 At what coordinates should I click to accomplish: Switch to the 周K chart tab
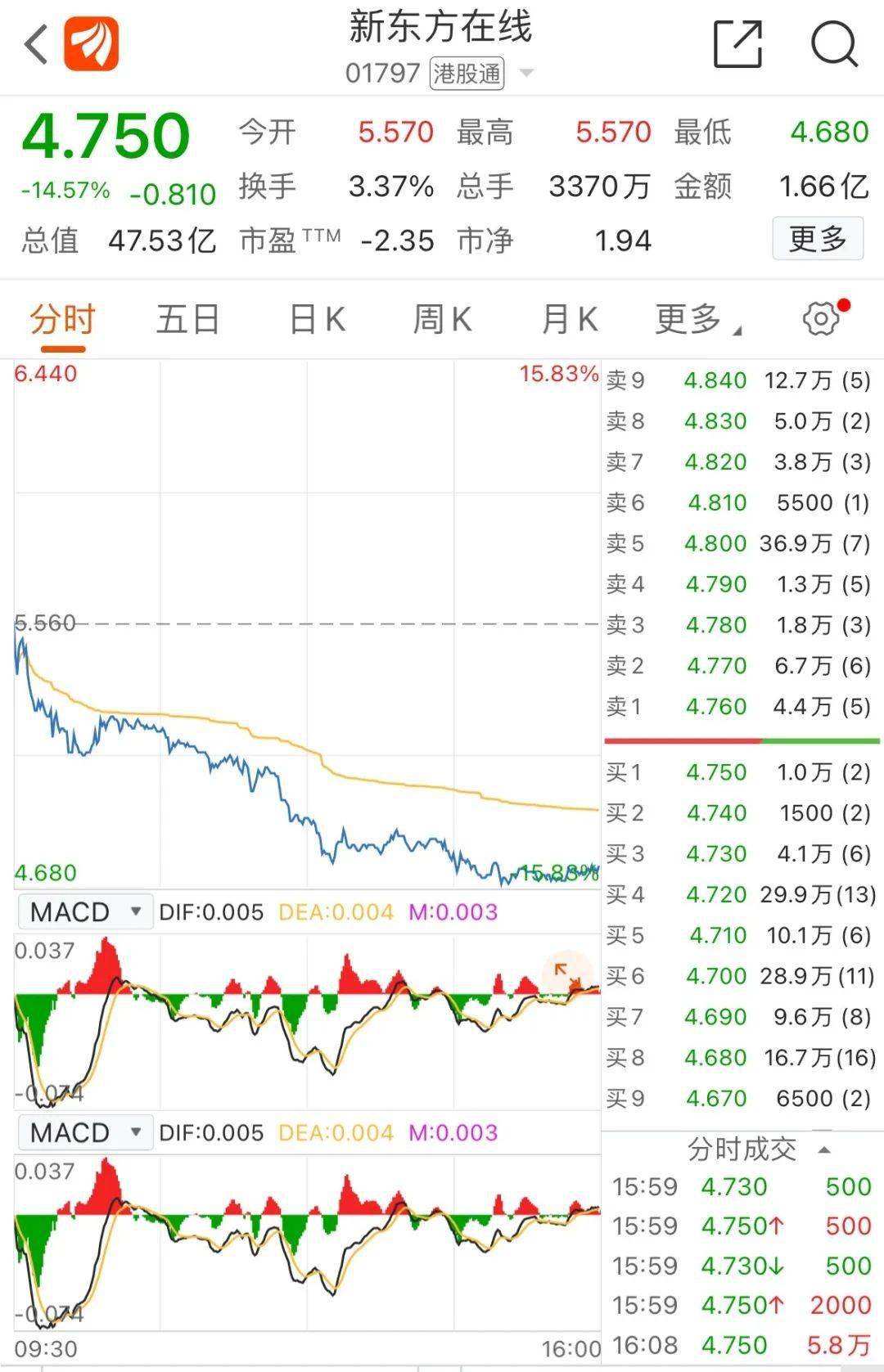[x=442, y=319]
